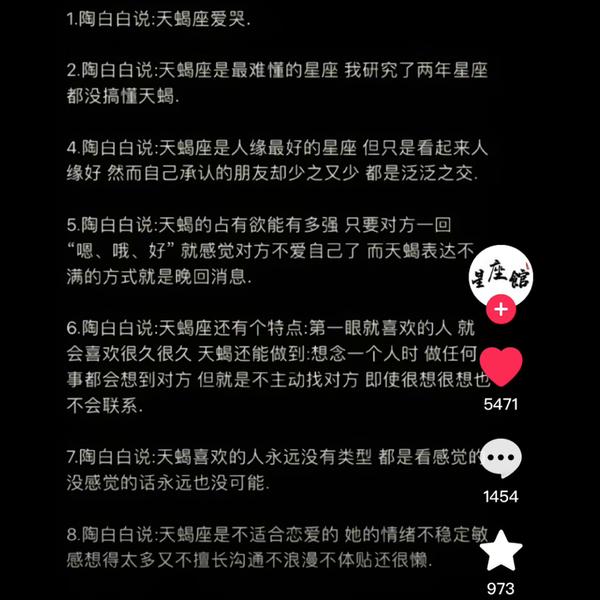Image resolution: width=600 pixels, height=600 pixels.
Task: Add this video to favorites with the star
Action: pyautogui.click(x=501, y=551)
